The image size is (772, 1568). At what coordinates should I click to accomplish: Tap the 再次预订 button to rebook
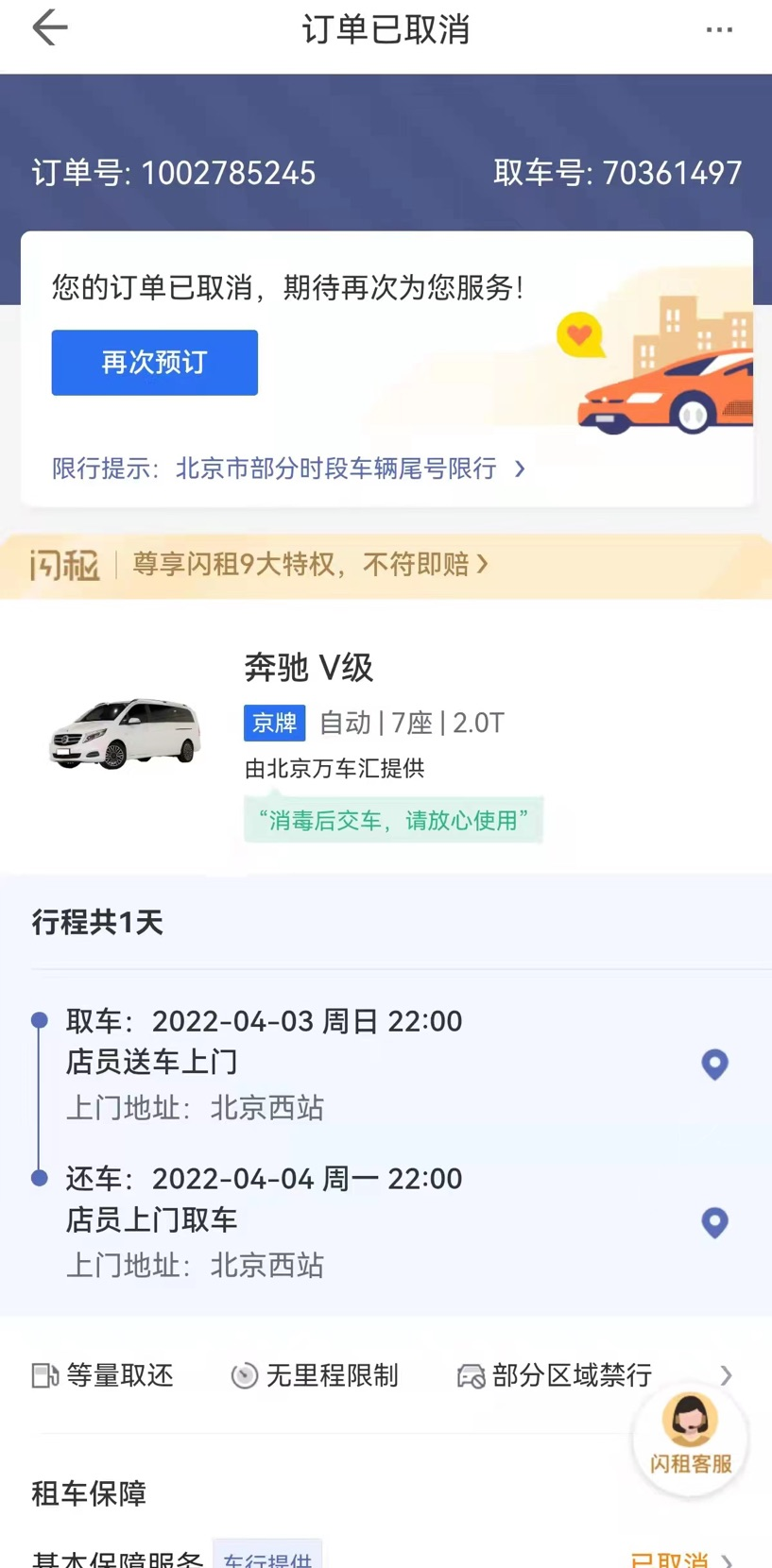coord(154,363)
